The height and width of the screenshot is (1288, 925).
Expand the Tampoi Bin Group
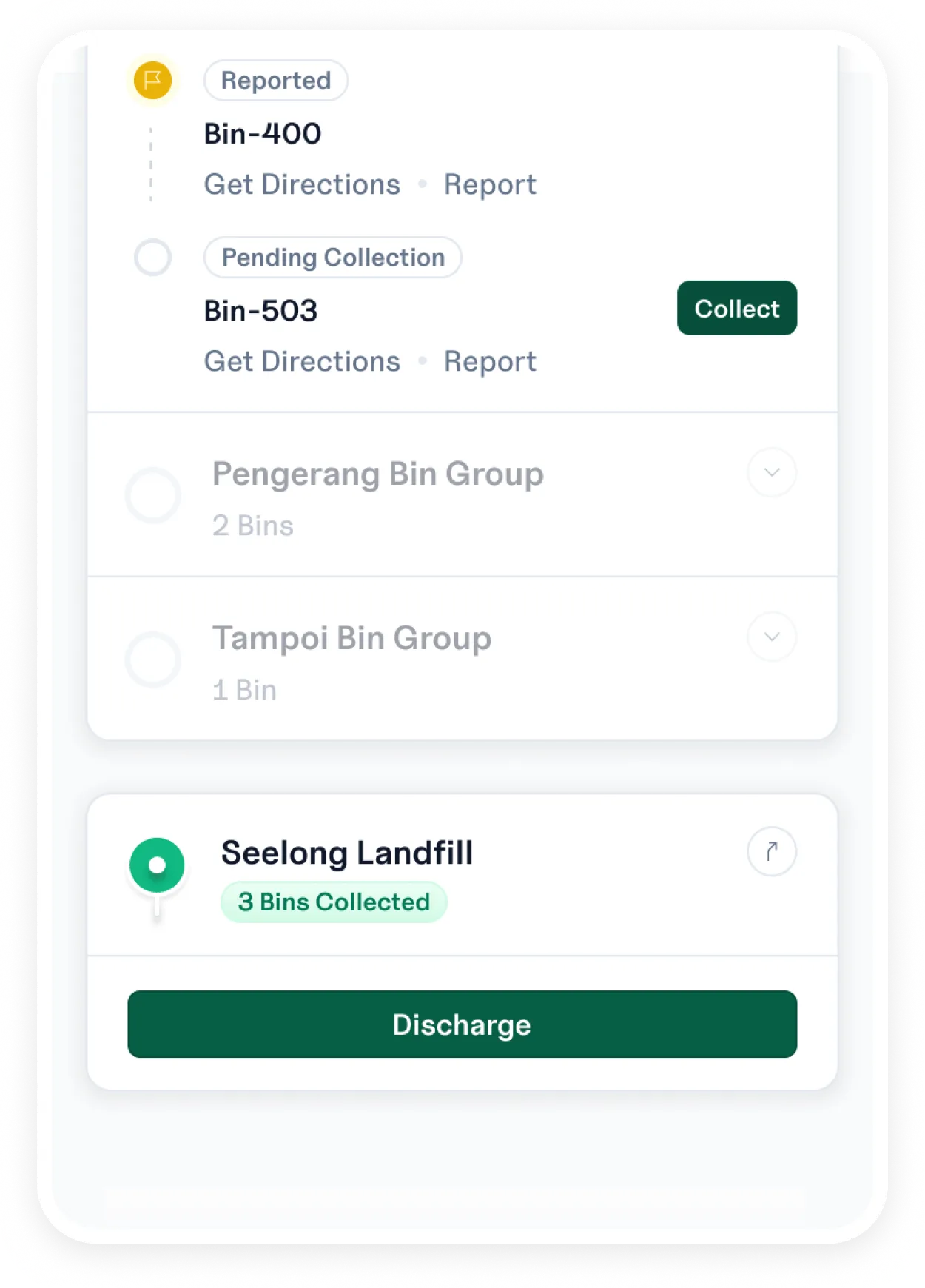[771, 637]
